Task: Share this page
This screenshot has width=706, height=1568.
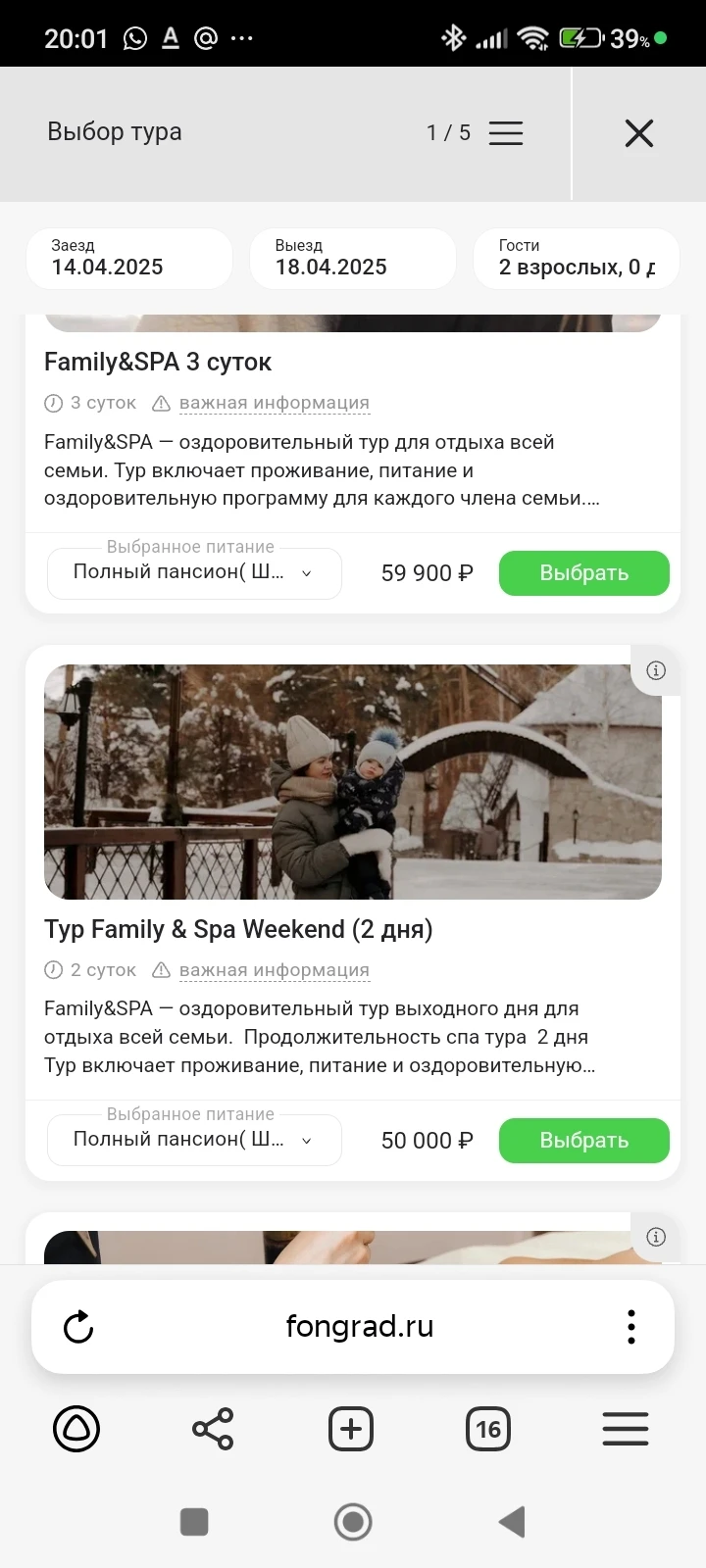Action: click(213, 1429)
